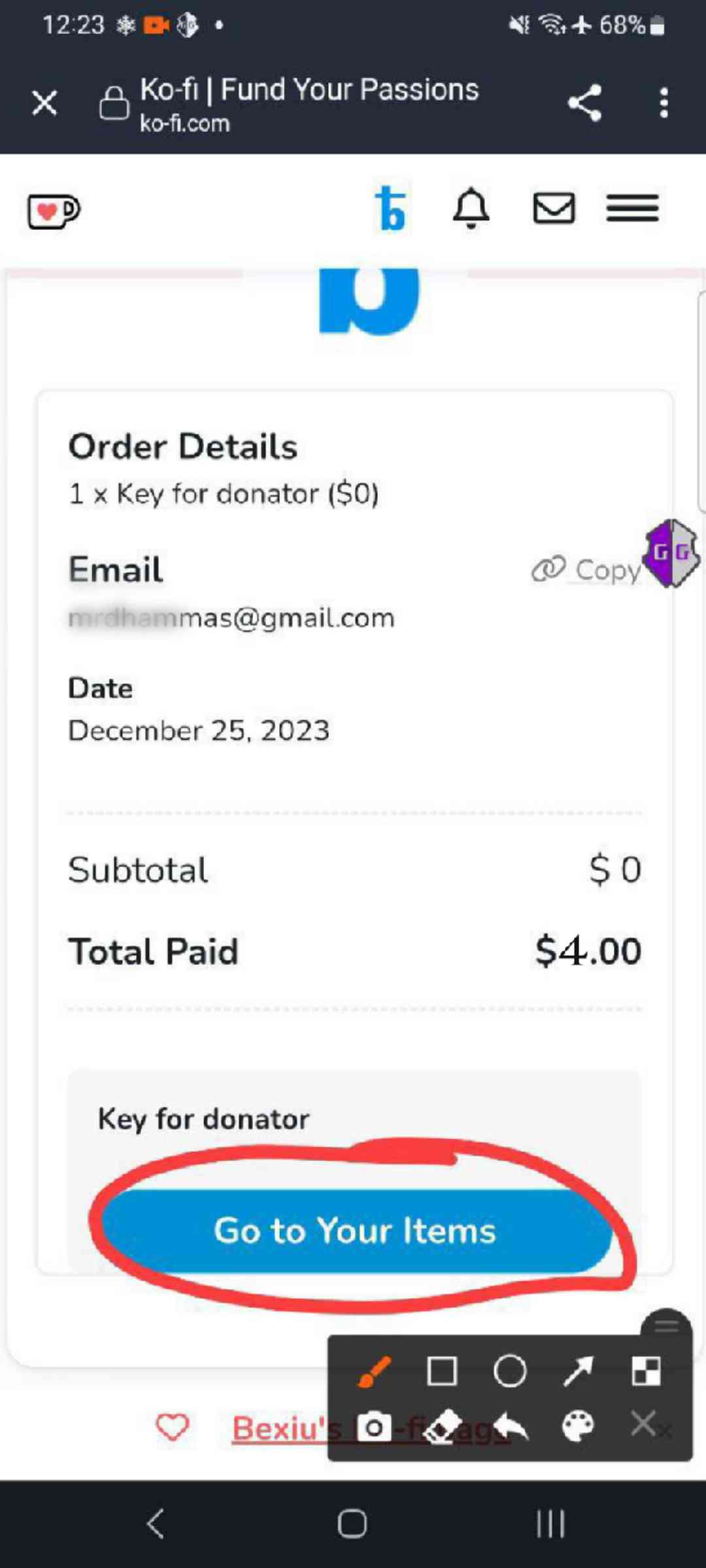The height and width of the screenshot is (1568, 706).
Task: Undo the last drawing stroke
Action: pyautogui.click(x=511, y=1426)
